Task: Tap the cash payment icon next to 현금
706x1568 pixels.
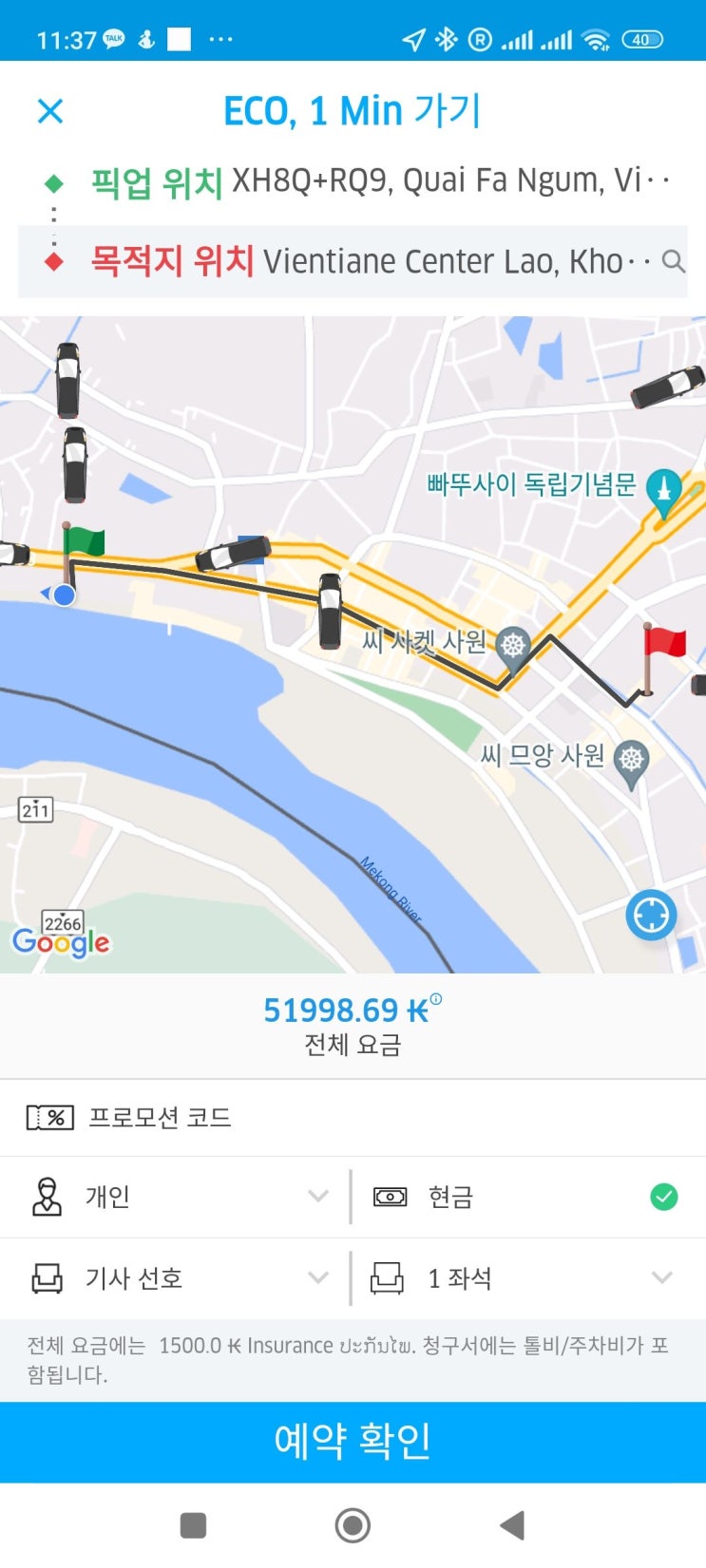Action: tap(390, 1197)
